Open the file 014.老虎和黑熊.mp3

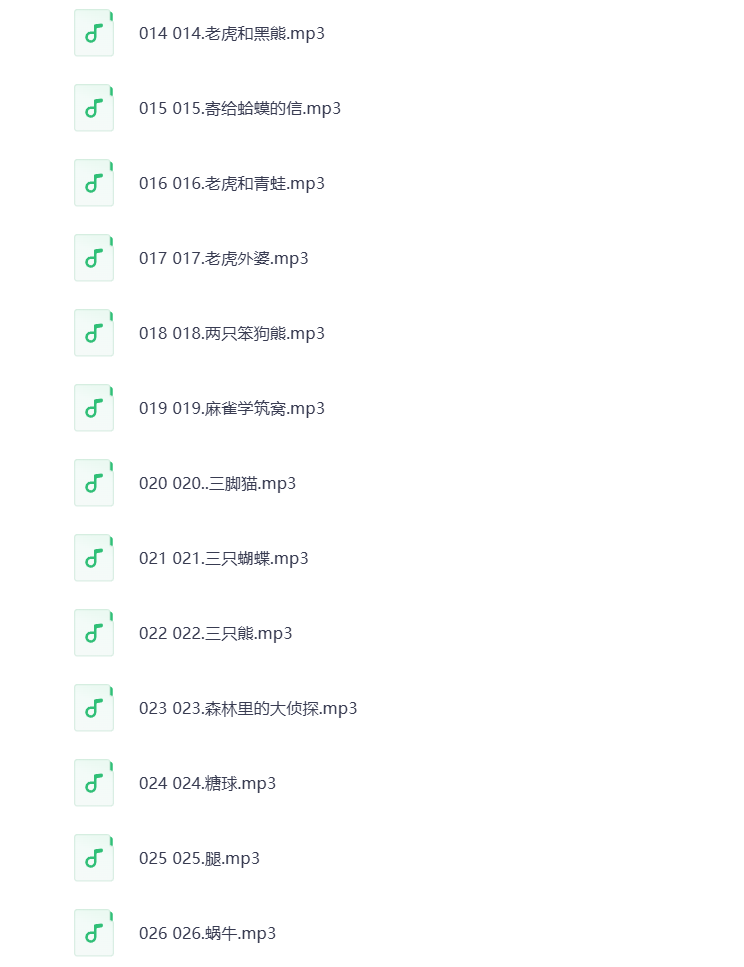(234, 33)
